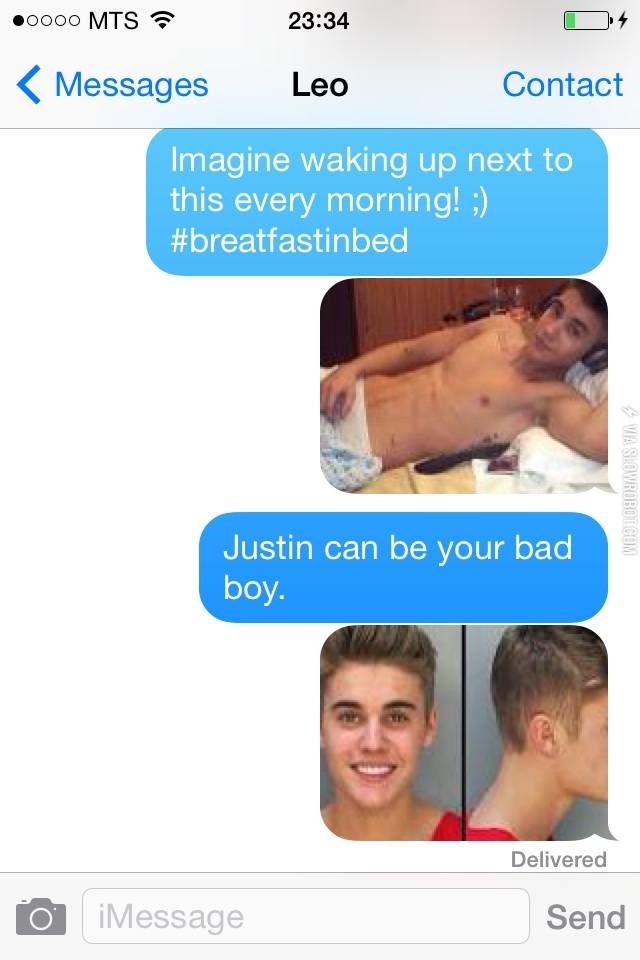Screen dimensions: 640x960
Task: Go back to Messages list
Action: click(112, 85)
